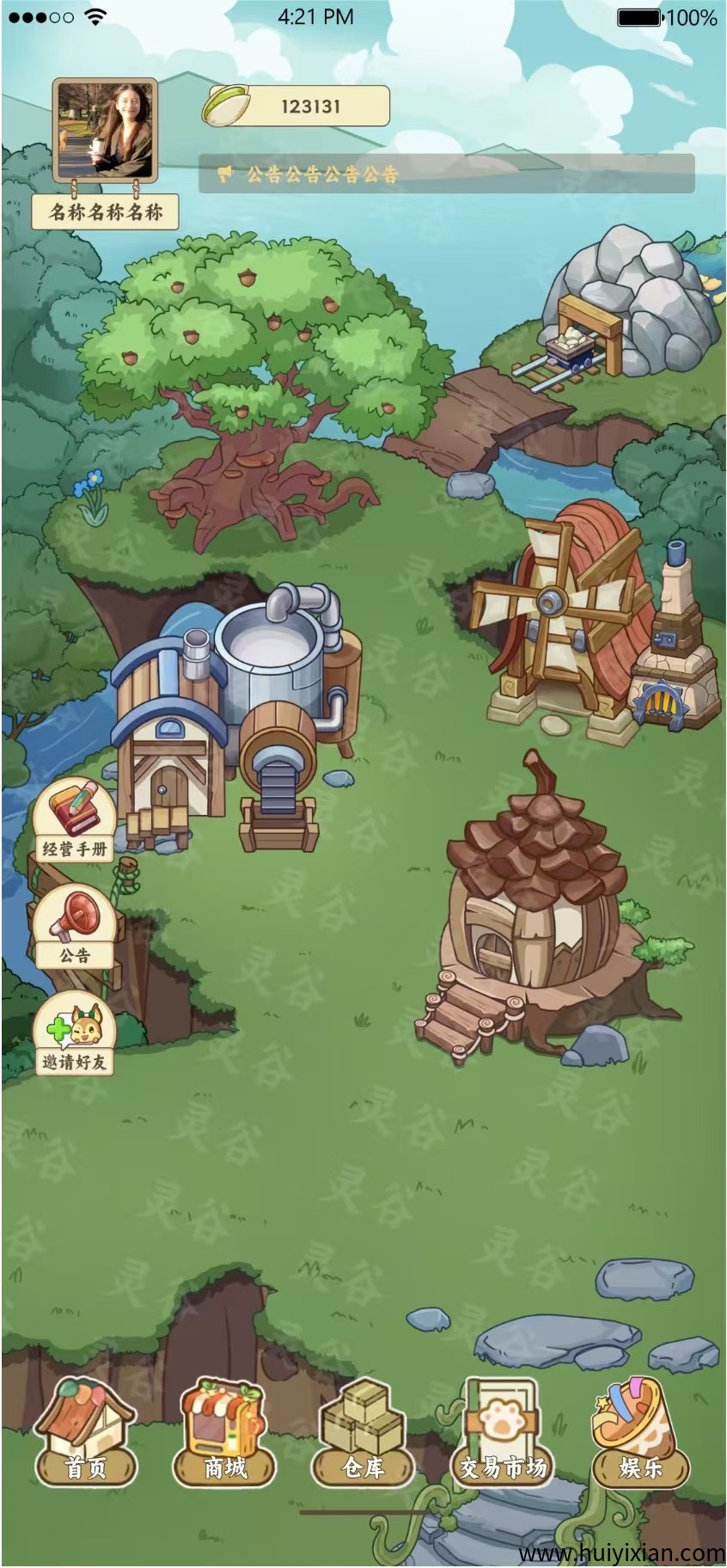Switch to the 商城 shop tab
The height and width of the screenshot is (1568, 727).
(x=225, y=1435)
